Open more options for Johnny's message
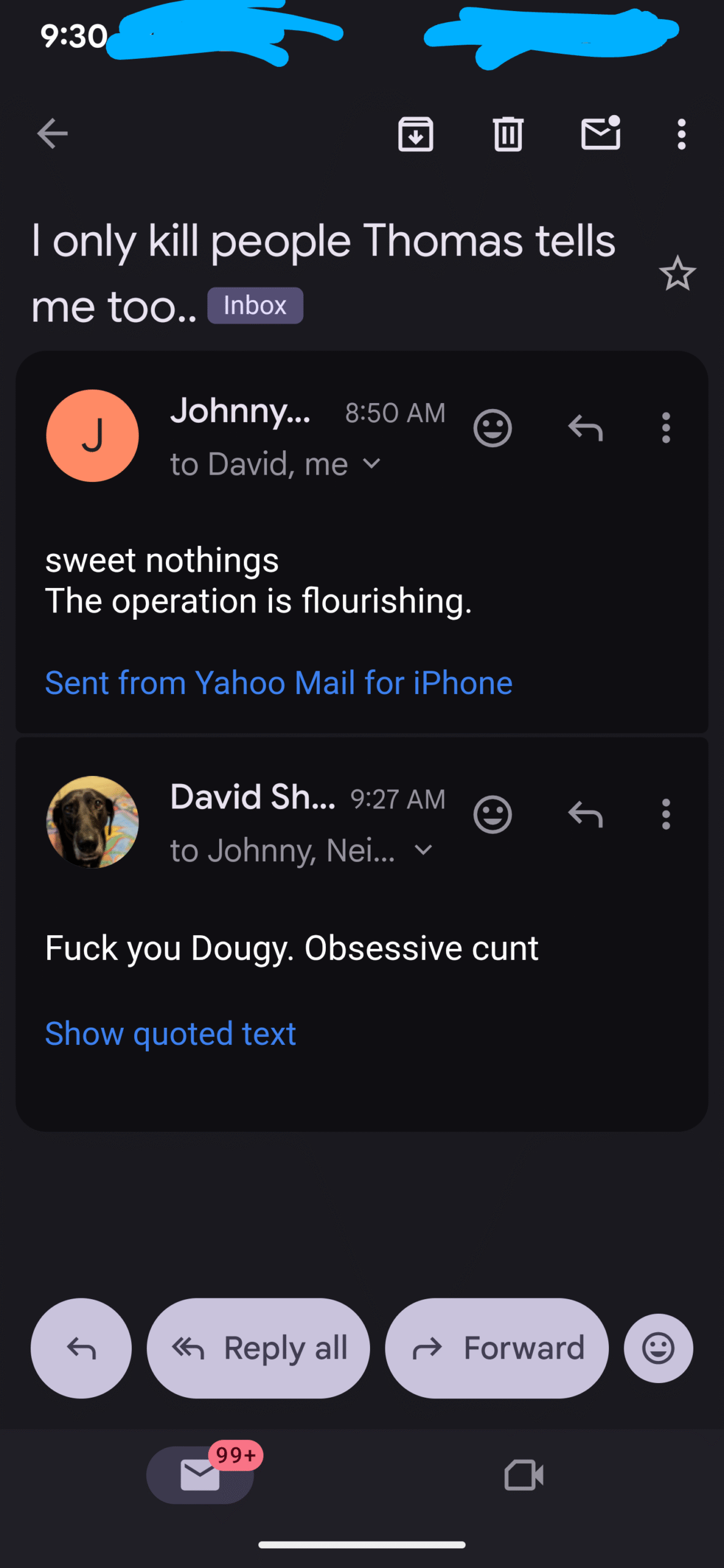This screenshot has height=1568, width=724. coord(666,428)
